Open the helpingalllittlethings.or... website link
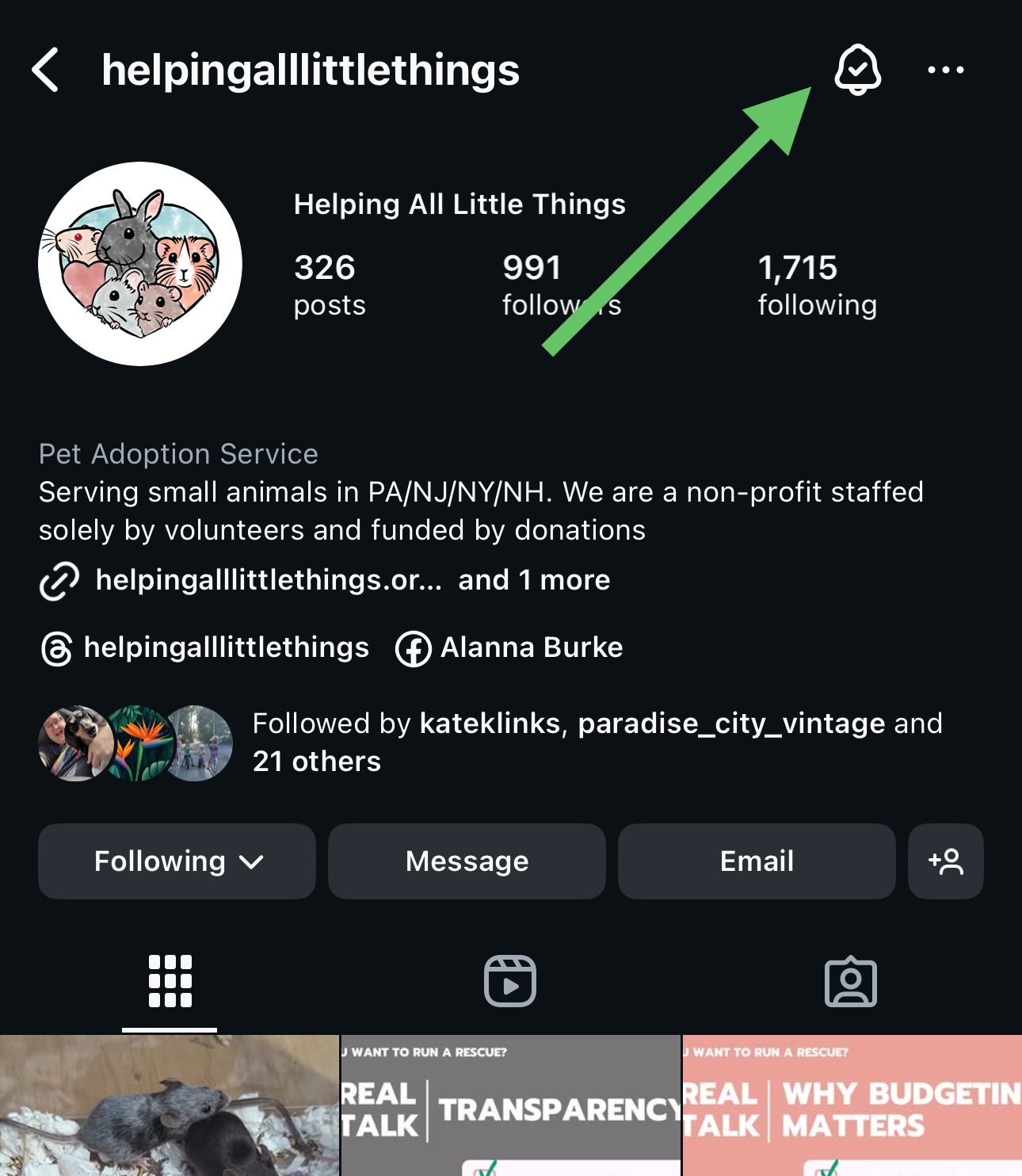Image resolution: width=1022 pixels, height=1176 pixels. 268,580
